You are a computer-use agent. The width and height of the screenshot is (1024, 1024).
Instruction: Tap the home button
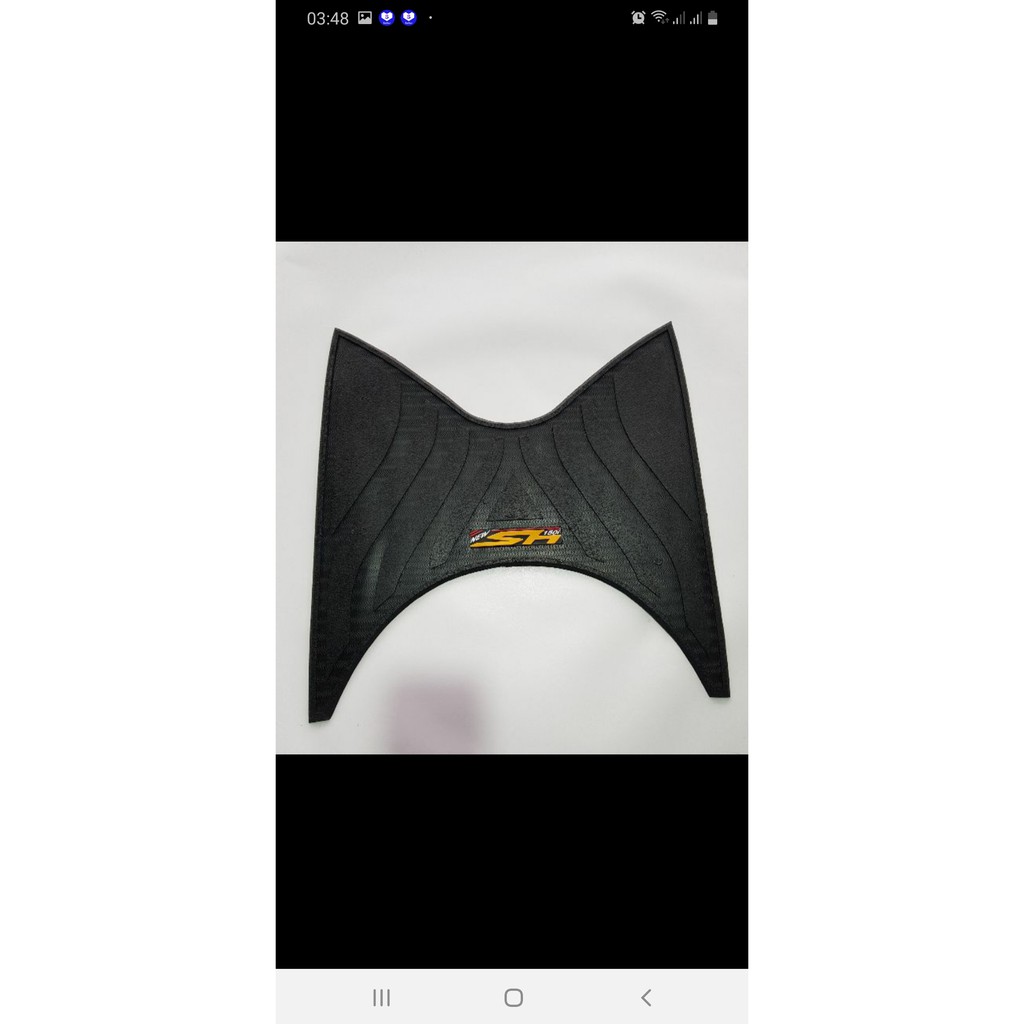pyautogui.click(x=513, y=997)
